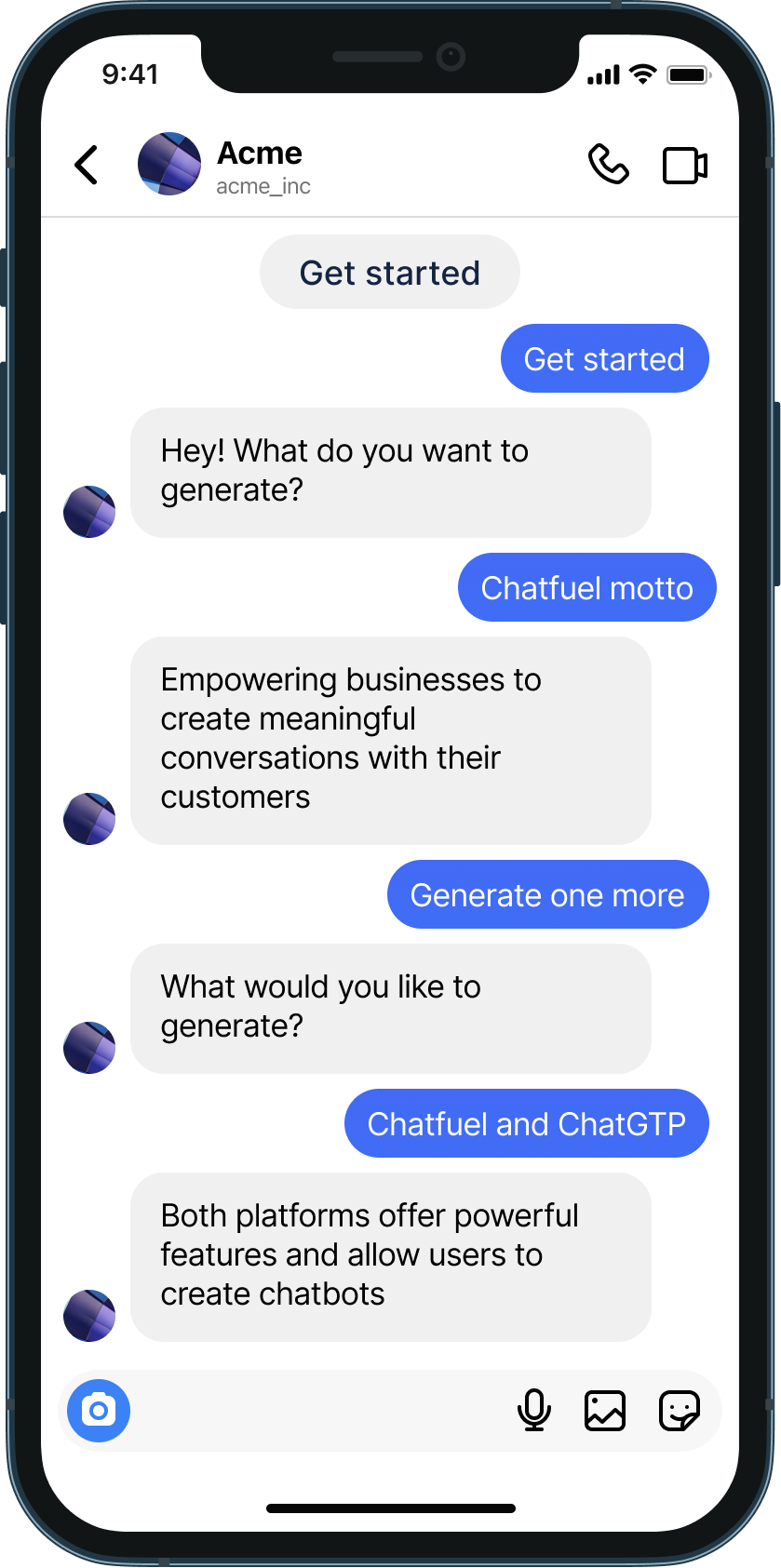Start a voice call with Acme
The width and height of the screenshot is (781, 1568).
point(609,165)
